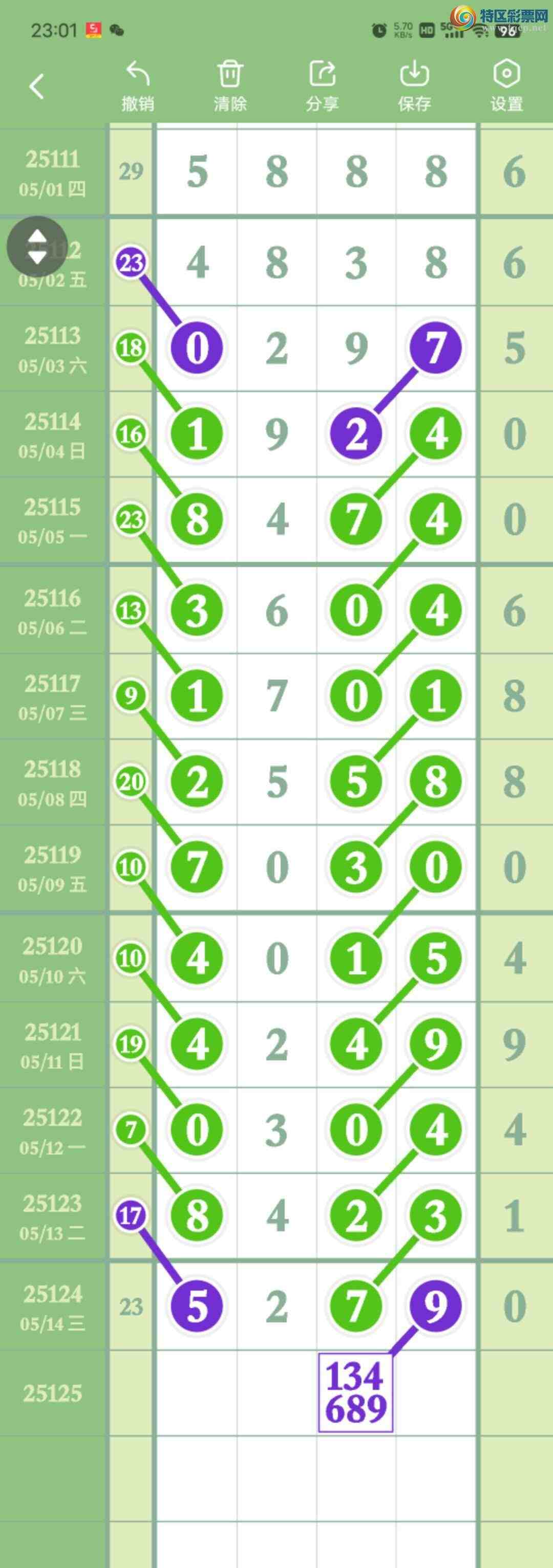The image size is (553, 1568).
Task: Tap the purple badge 23 near row 25112
Action: 131,263
